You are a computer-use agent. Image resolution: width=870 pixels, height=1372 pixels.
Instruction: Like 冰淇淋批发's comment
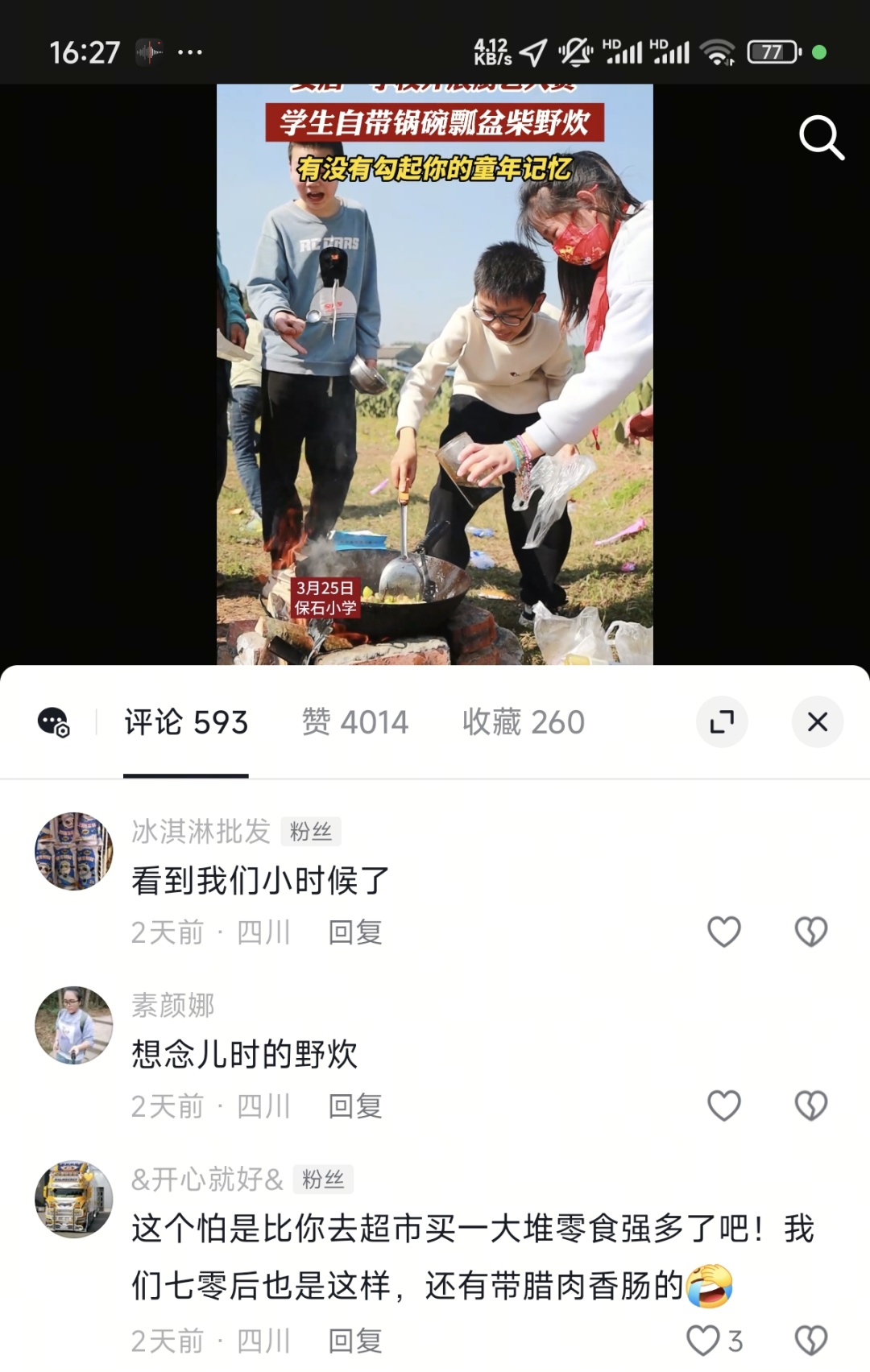(x=723, y=932)
